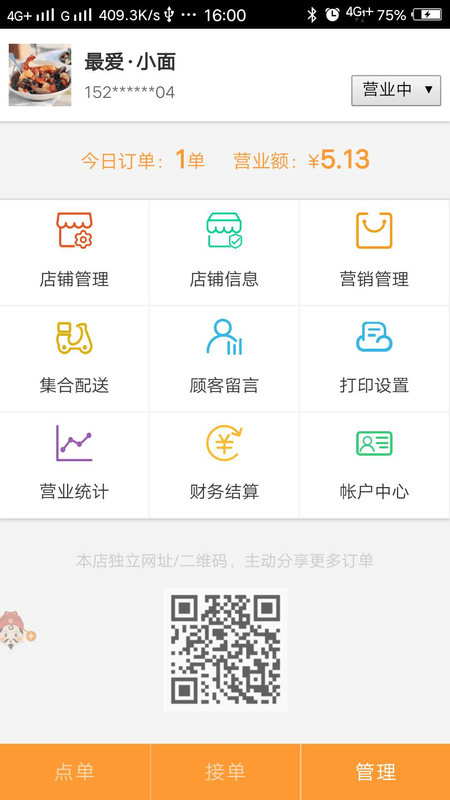View 营业统计 business statistics
Image resolution: width=450 pixels, height=800 pixels.
[74, 465]
